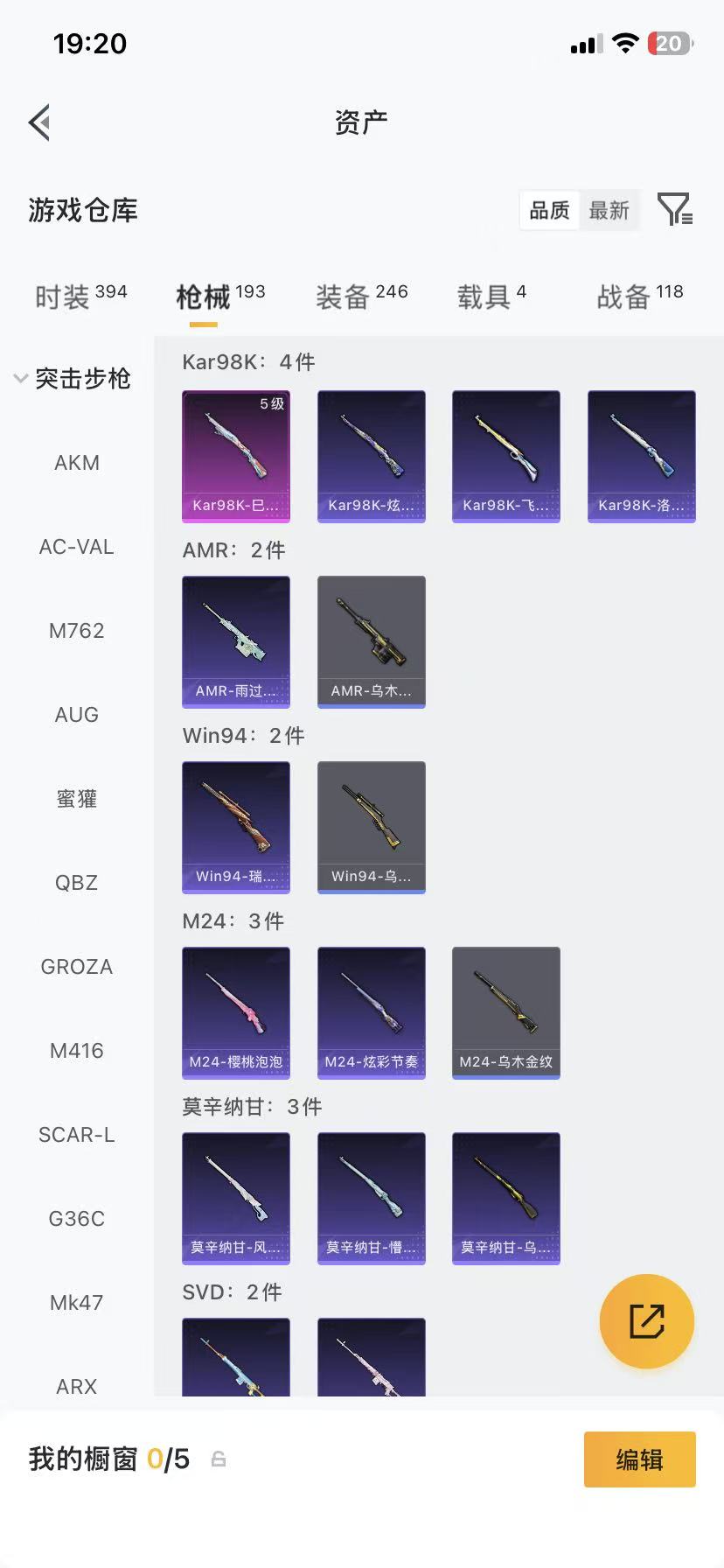Open the 载具 tab

point(491,297)
